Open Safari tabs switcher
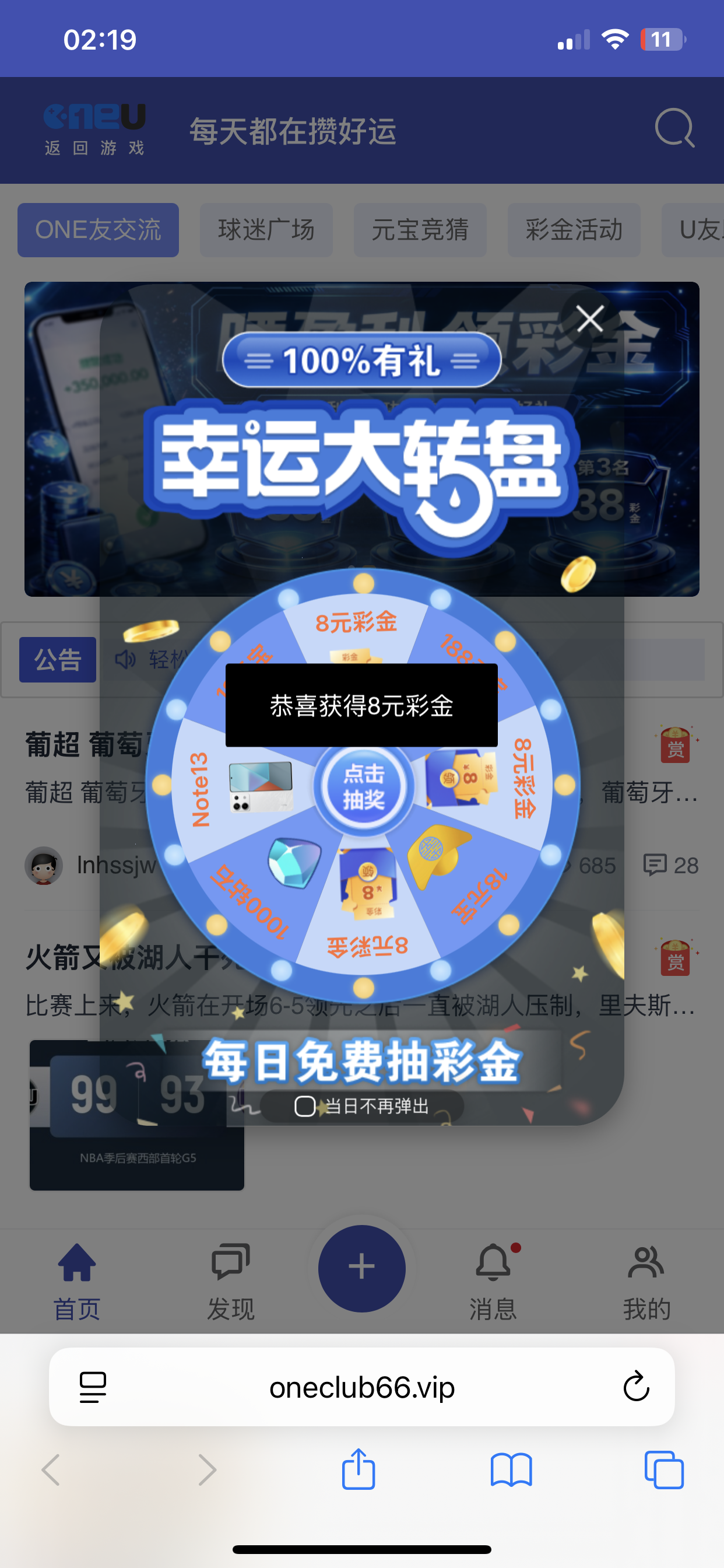 (665, 1471)
